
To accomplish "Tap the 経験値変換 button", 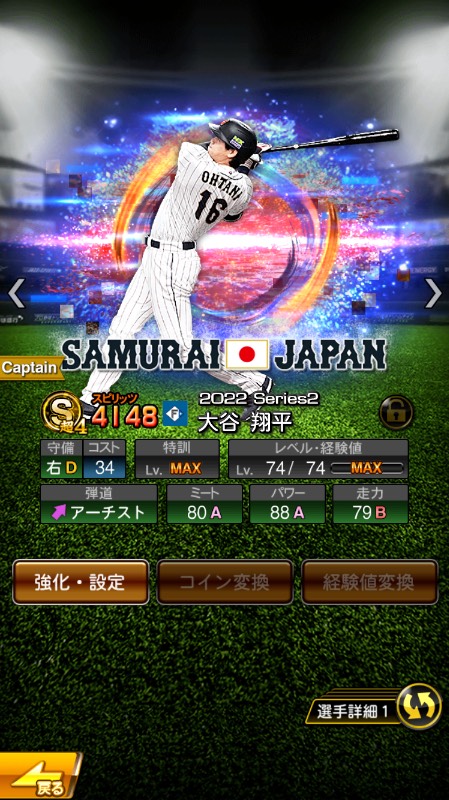I will pyautogui.click(x=369, y=582).
